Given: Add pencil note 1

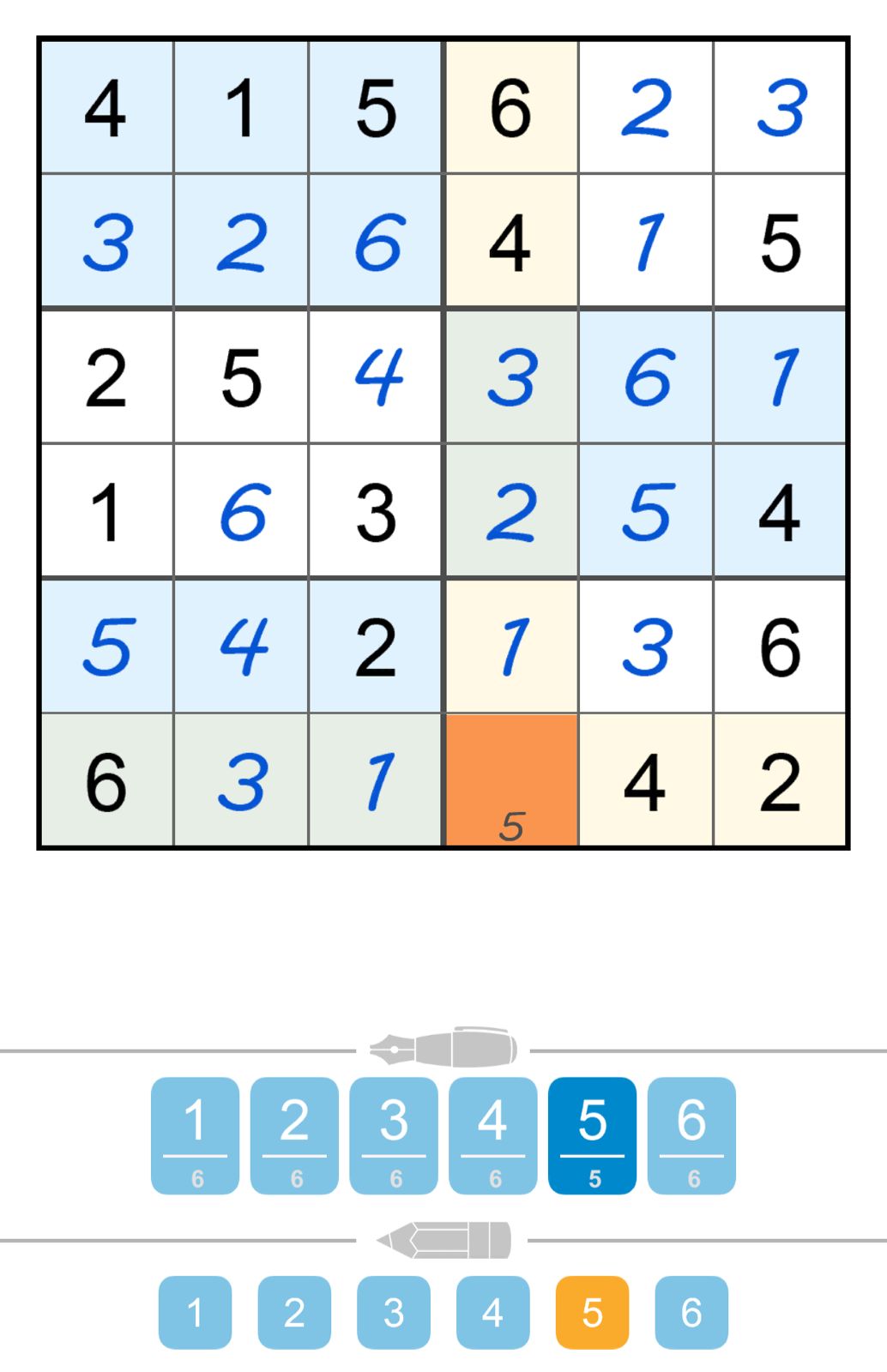Looking at the screenshot, I should (195, 1312).
